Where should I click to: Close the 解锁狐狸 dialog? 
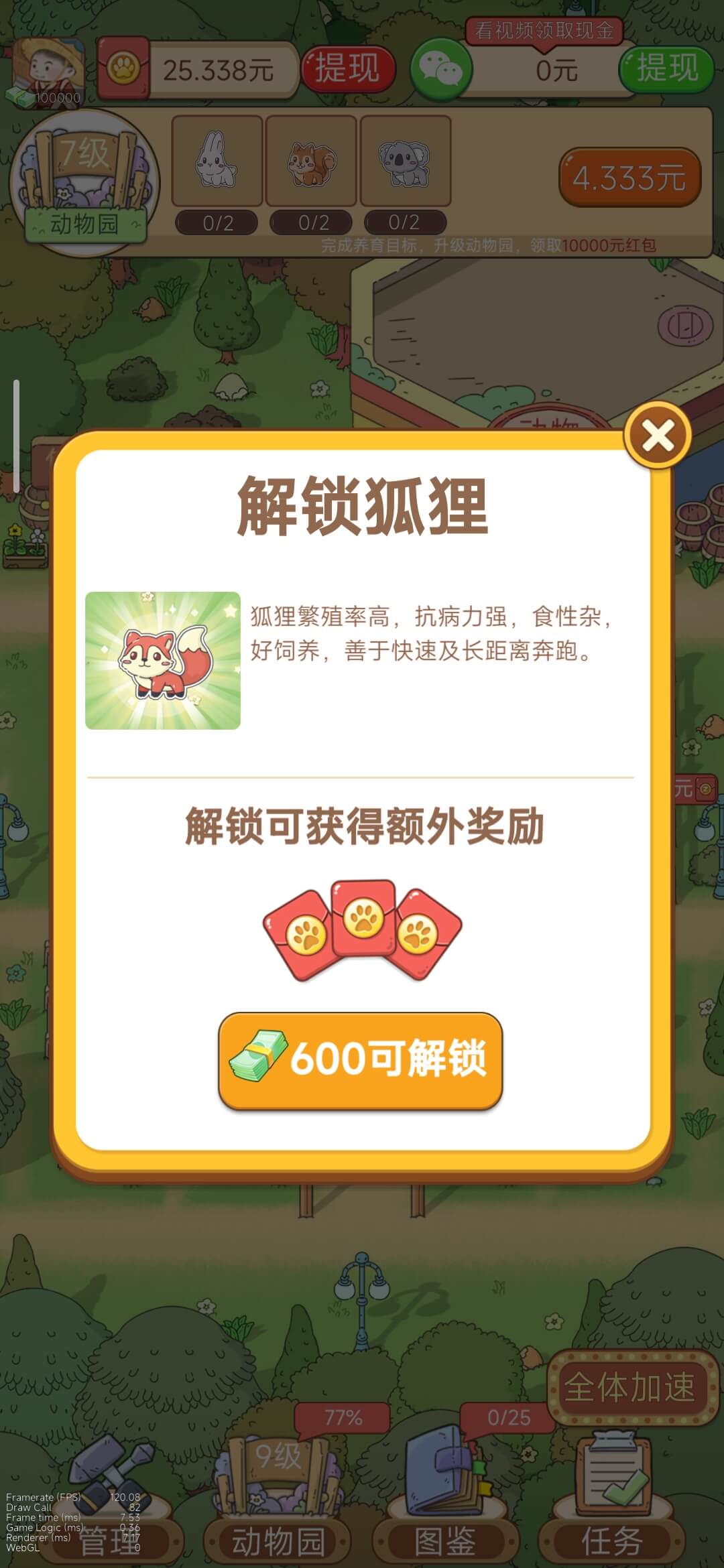(658, 436)
